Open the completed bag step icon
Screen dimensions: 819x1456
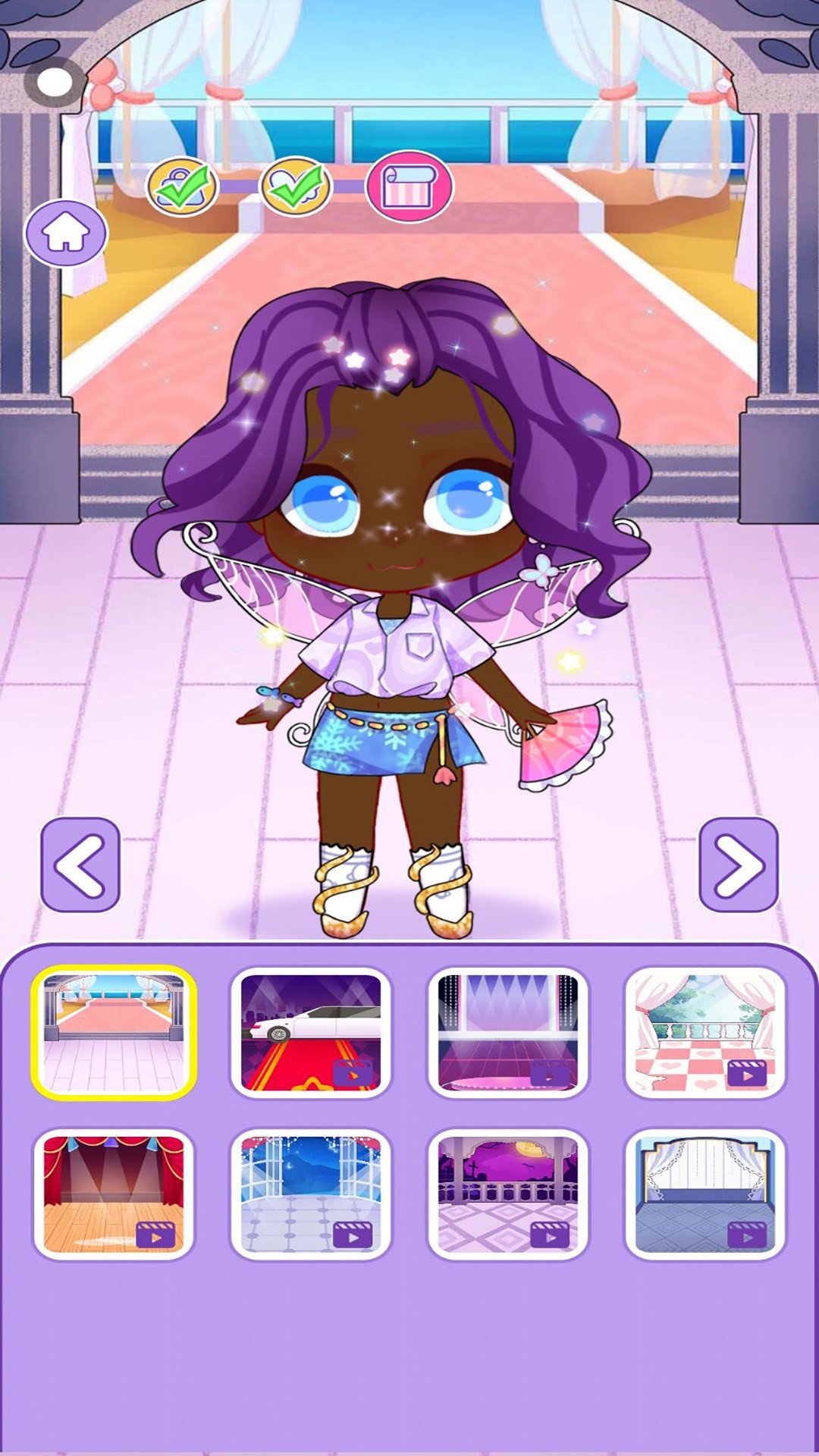182,187
